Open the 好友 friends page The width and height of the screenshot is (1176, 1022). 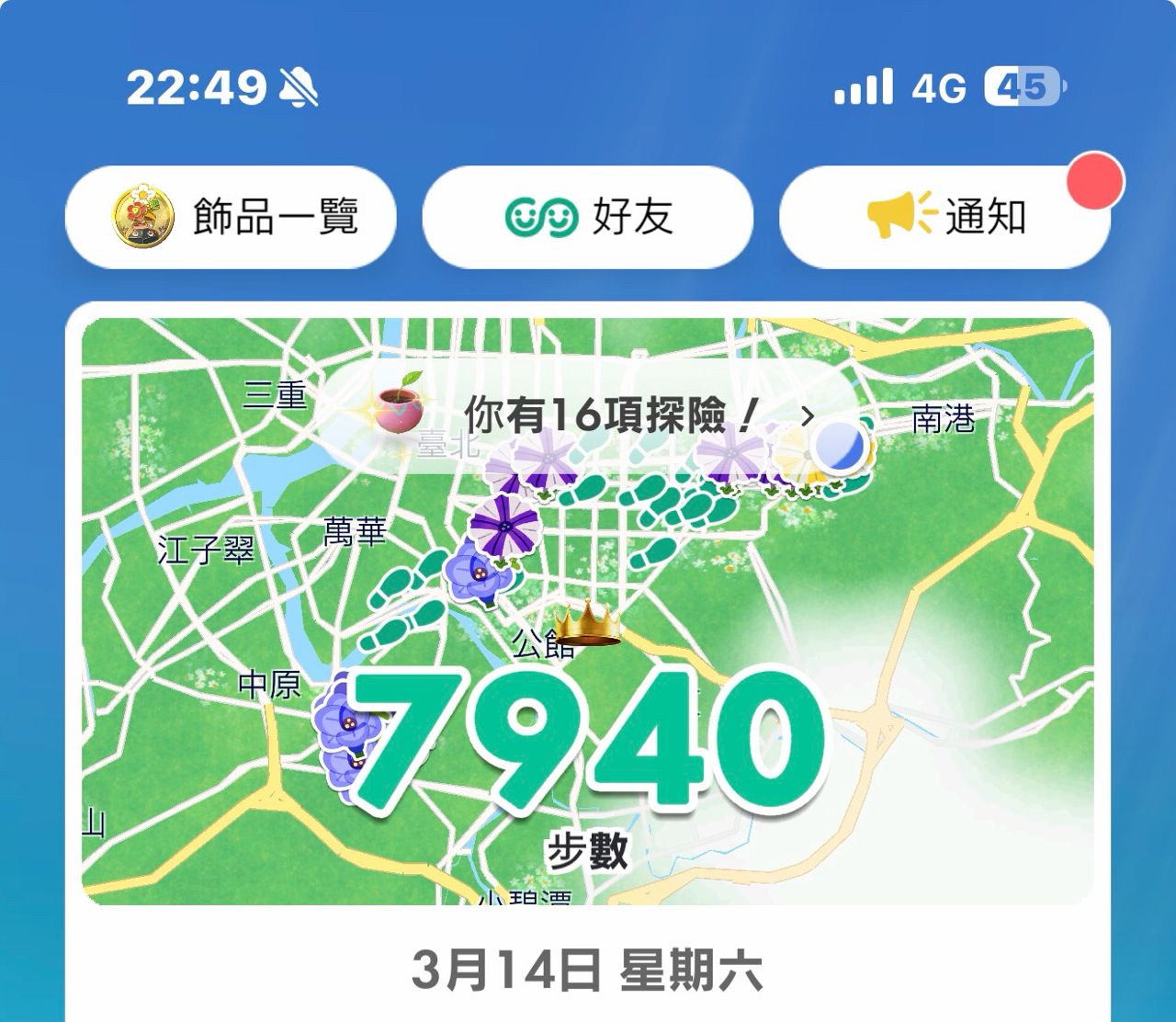pos(588,218)
